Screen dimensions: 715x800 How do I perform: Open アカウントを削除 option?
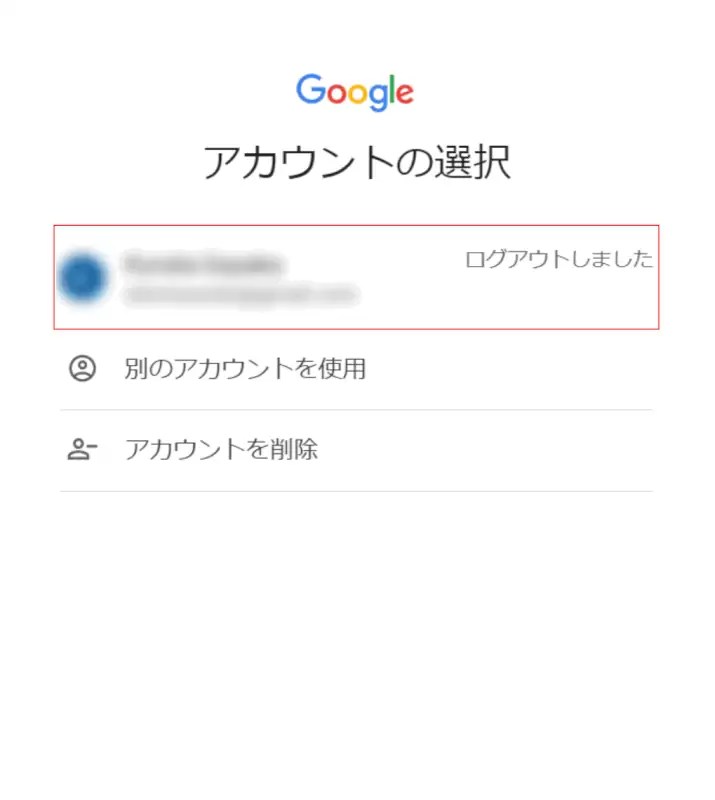pos(221,450)
